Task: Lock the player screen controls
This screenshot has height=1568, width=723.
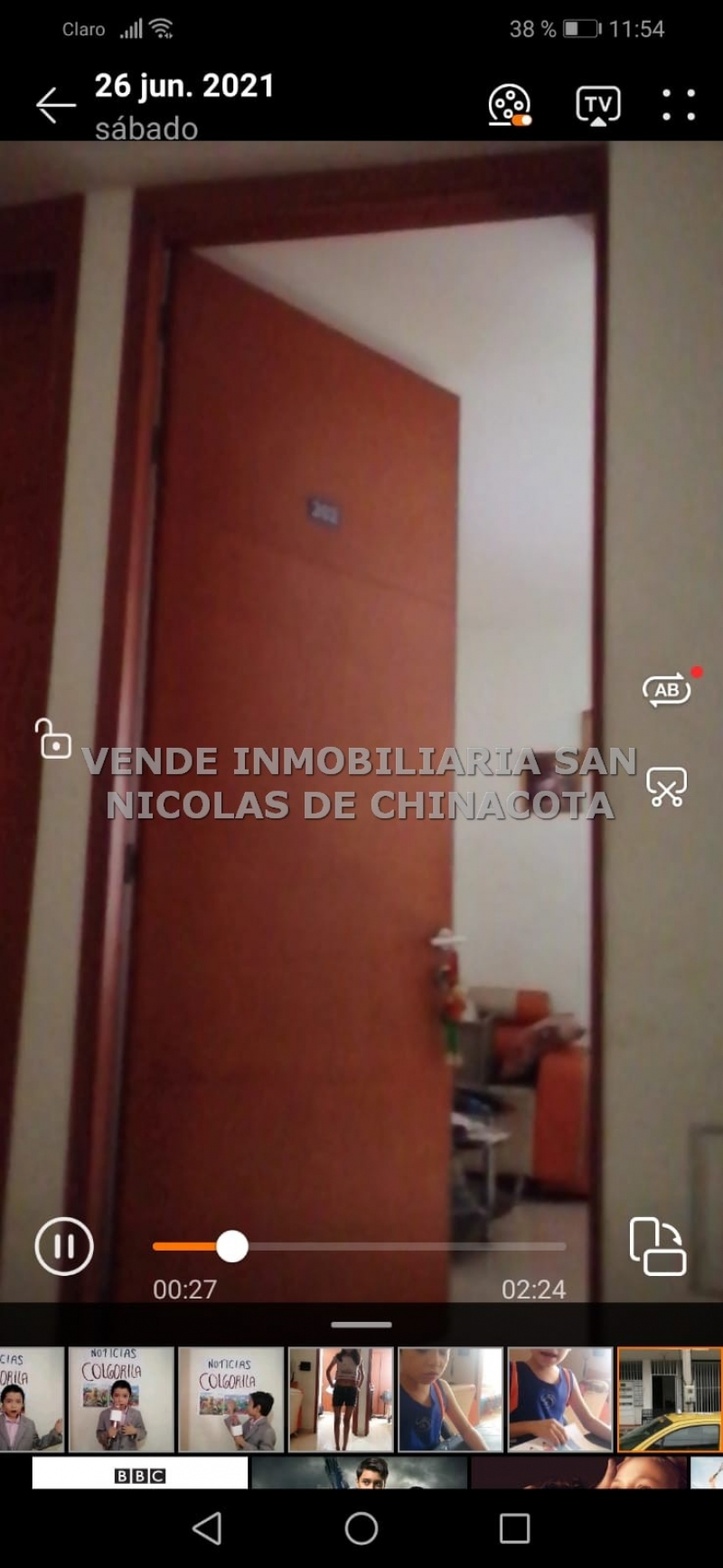Action: tap(53, 739)
